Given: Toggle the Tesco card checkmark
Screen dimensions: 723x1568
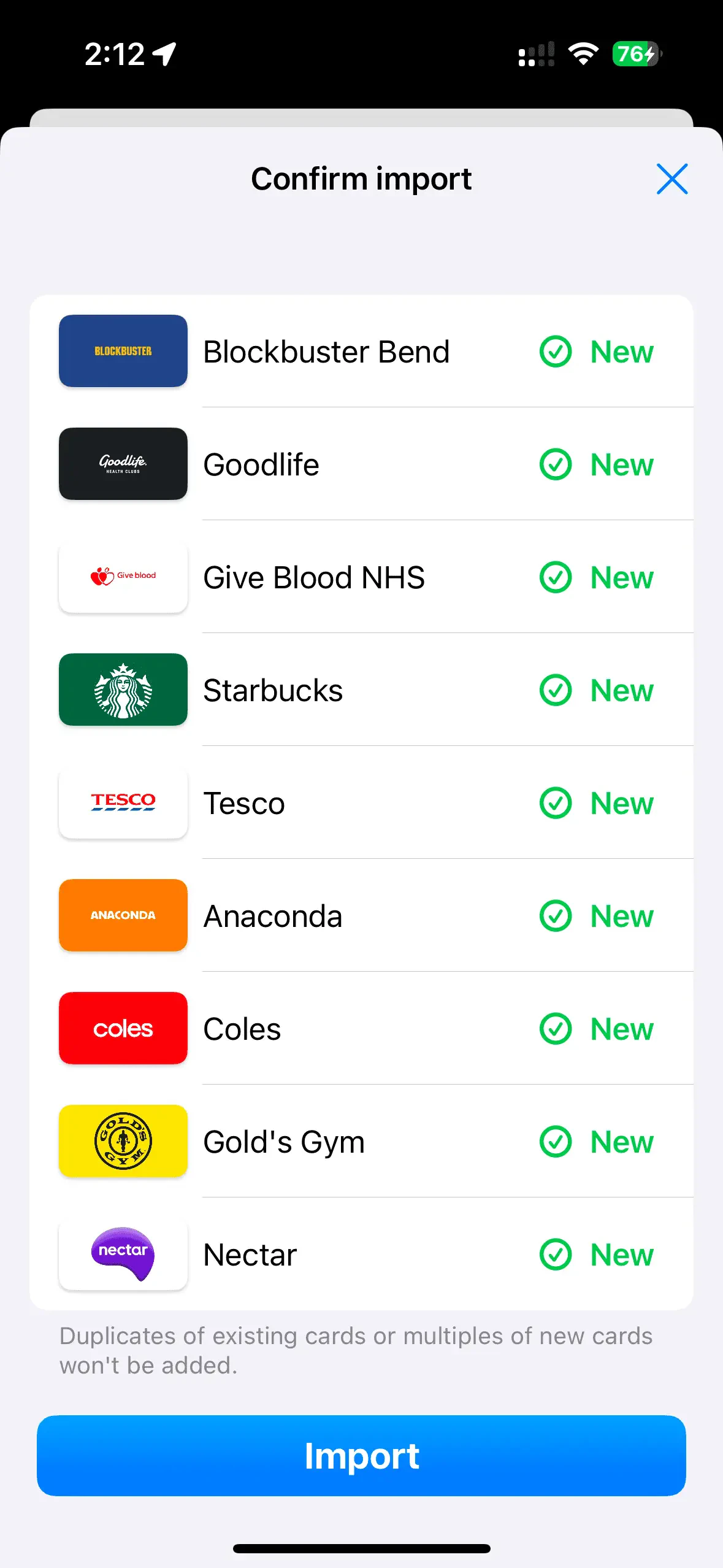Looking at the screenshot, I should click(x=556, y=803).
